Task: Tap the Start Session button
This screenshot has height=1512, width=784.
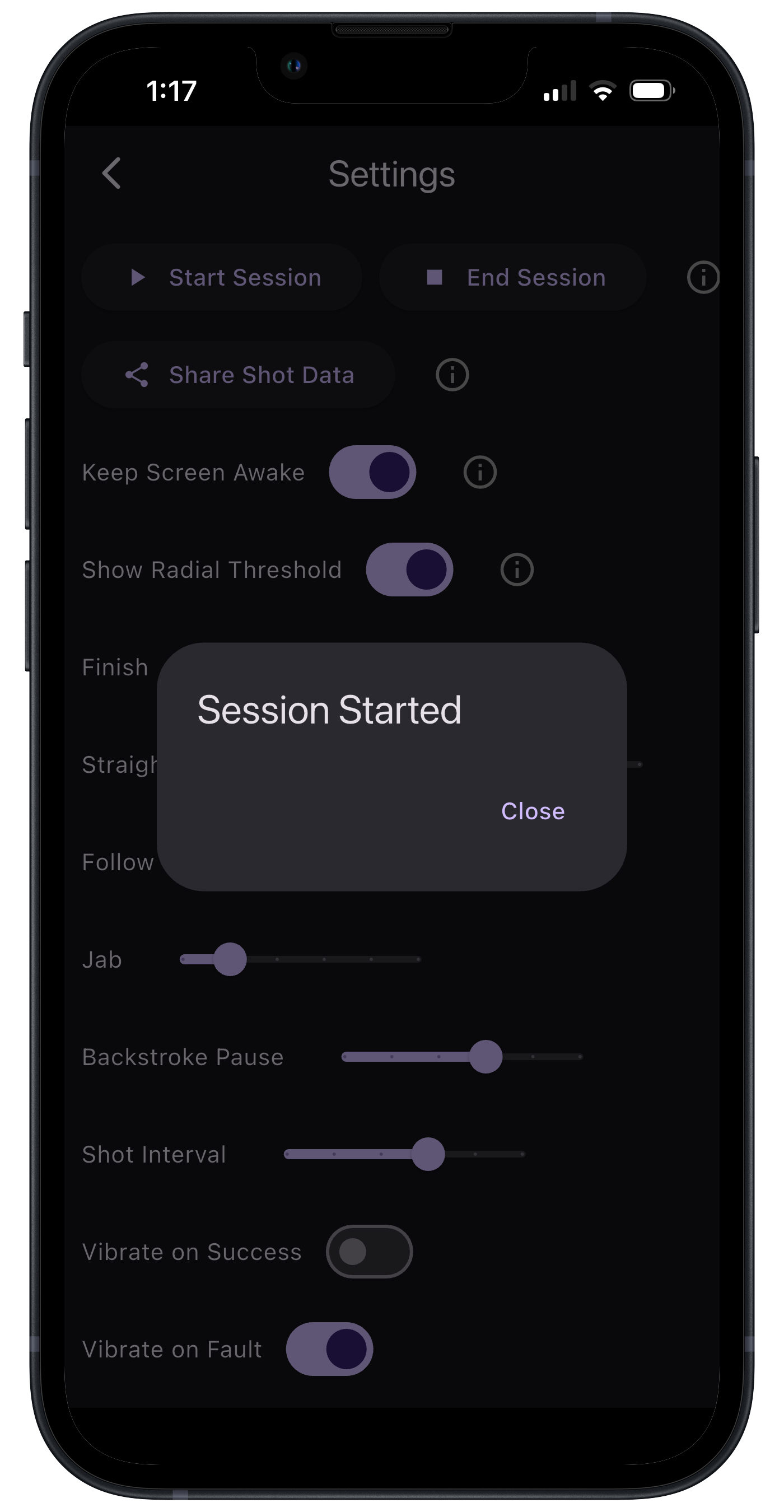Action: 222,277
